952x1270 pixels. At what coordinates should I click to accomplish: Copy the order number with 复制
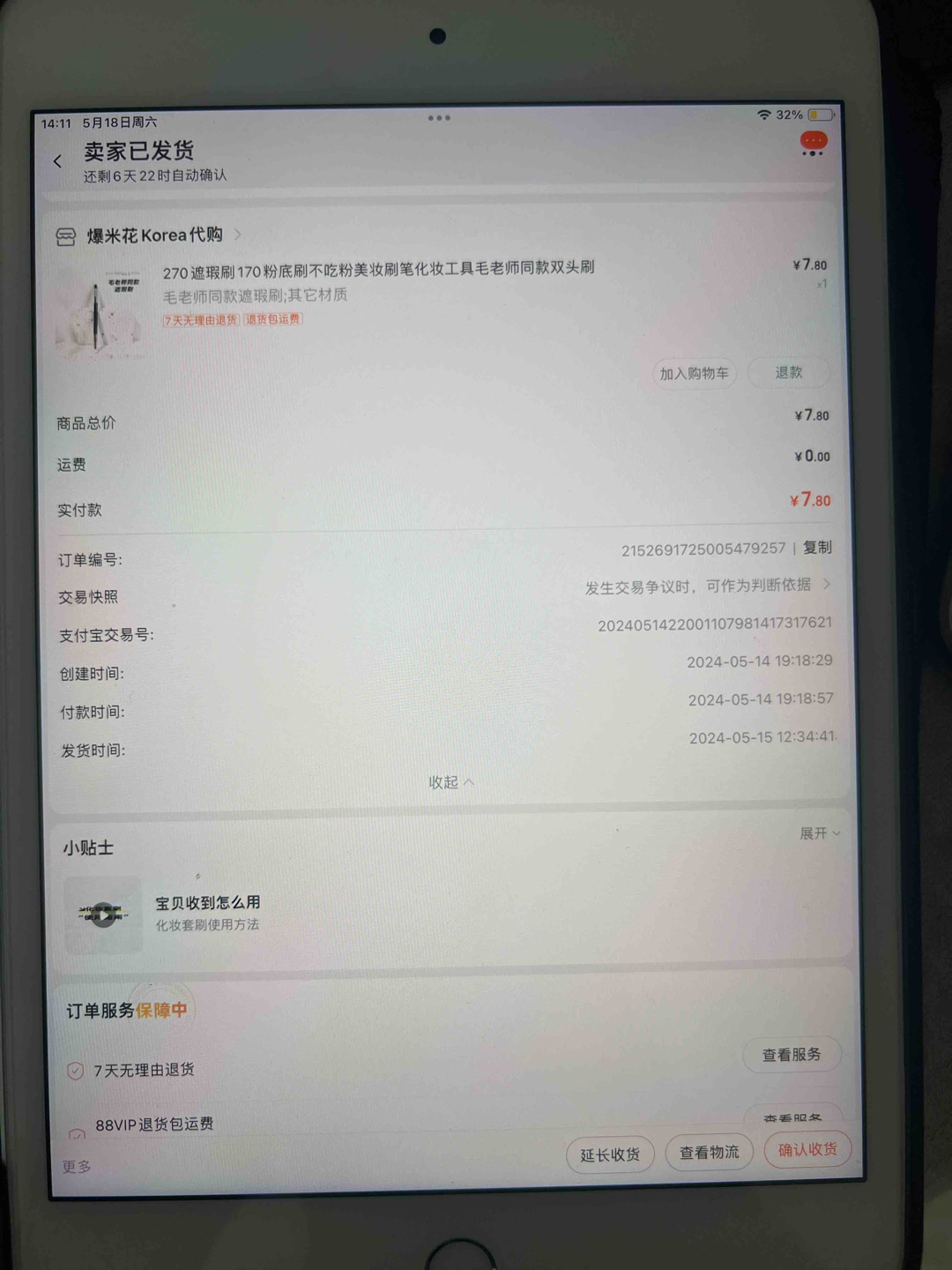point(817,547)
